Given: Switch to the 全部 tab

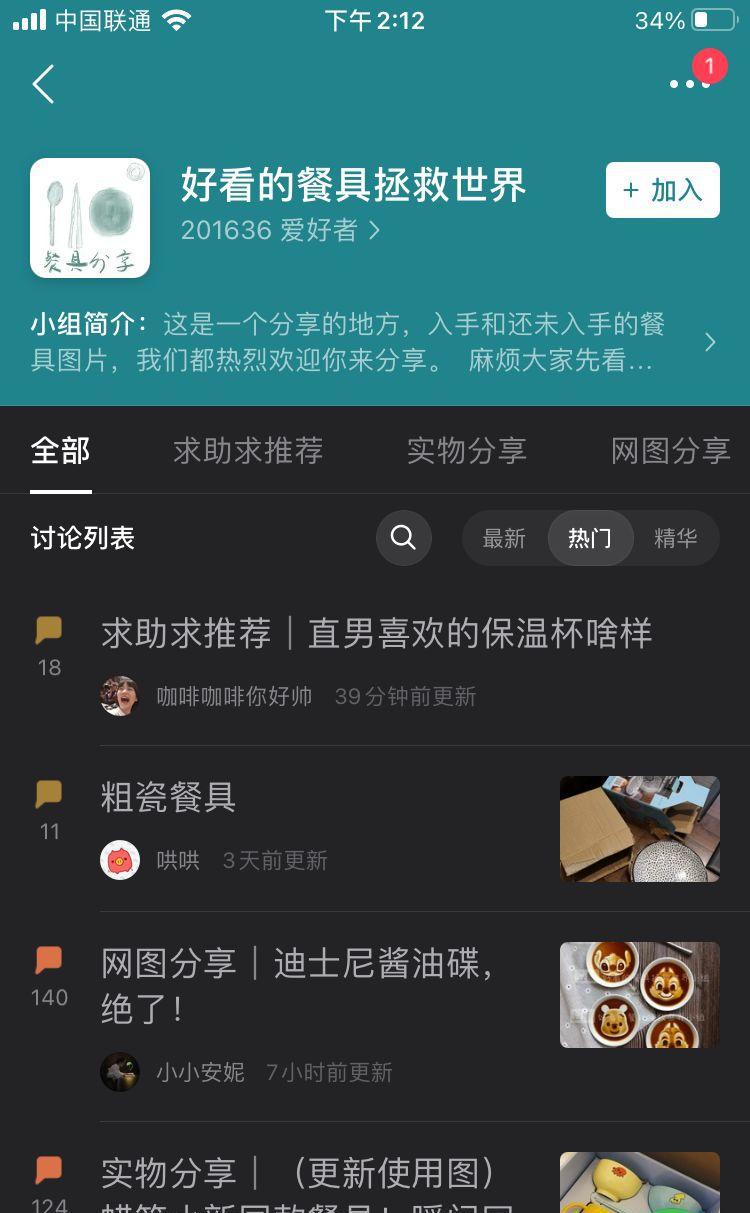Looking at the screenshot, I should (60, 451).
